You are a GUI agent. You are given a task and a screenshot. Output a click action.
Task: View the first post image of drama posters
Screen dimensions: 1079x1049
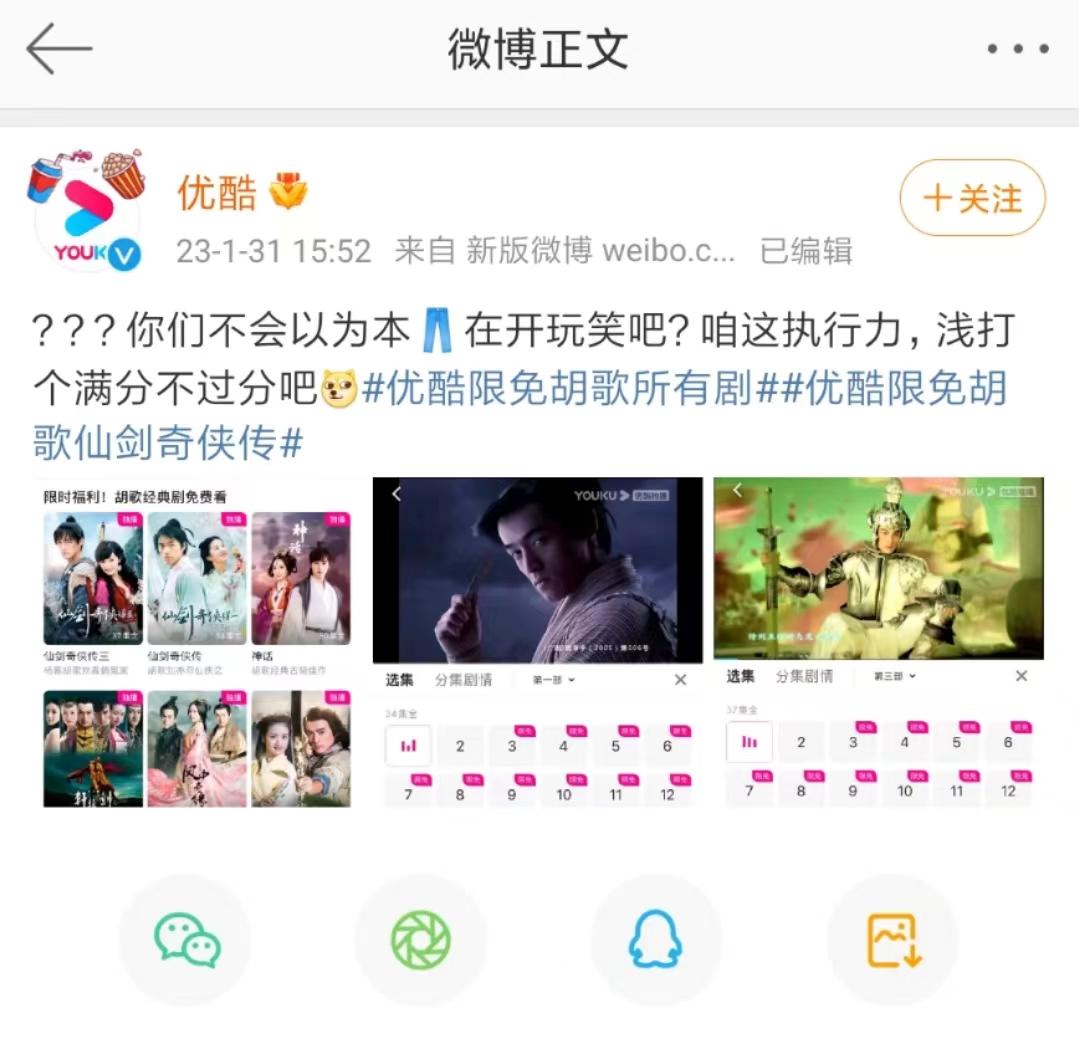[197, 643]
